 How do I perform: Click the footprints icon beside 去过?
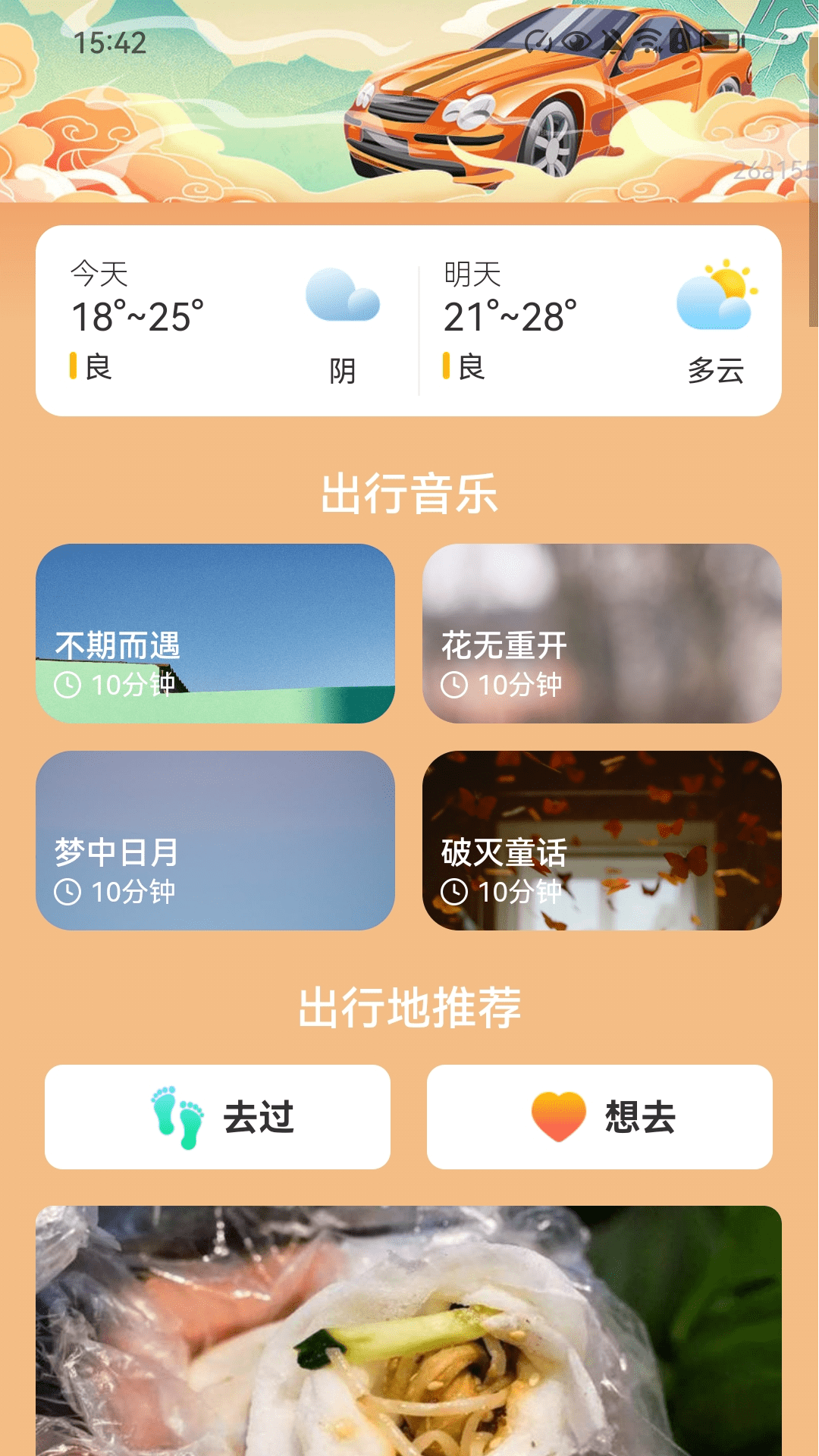coord(174,1115)
